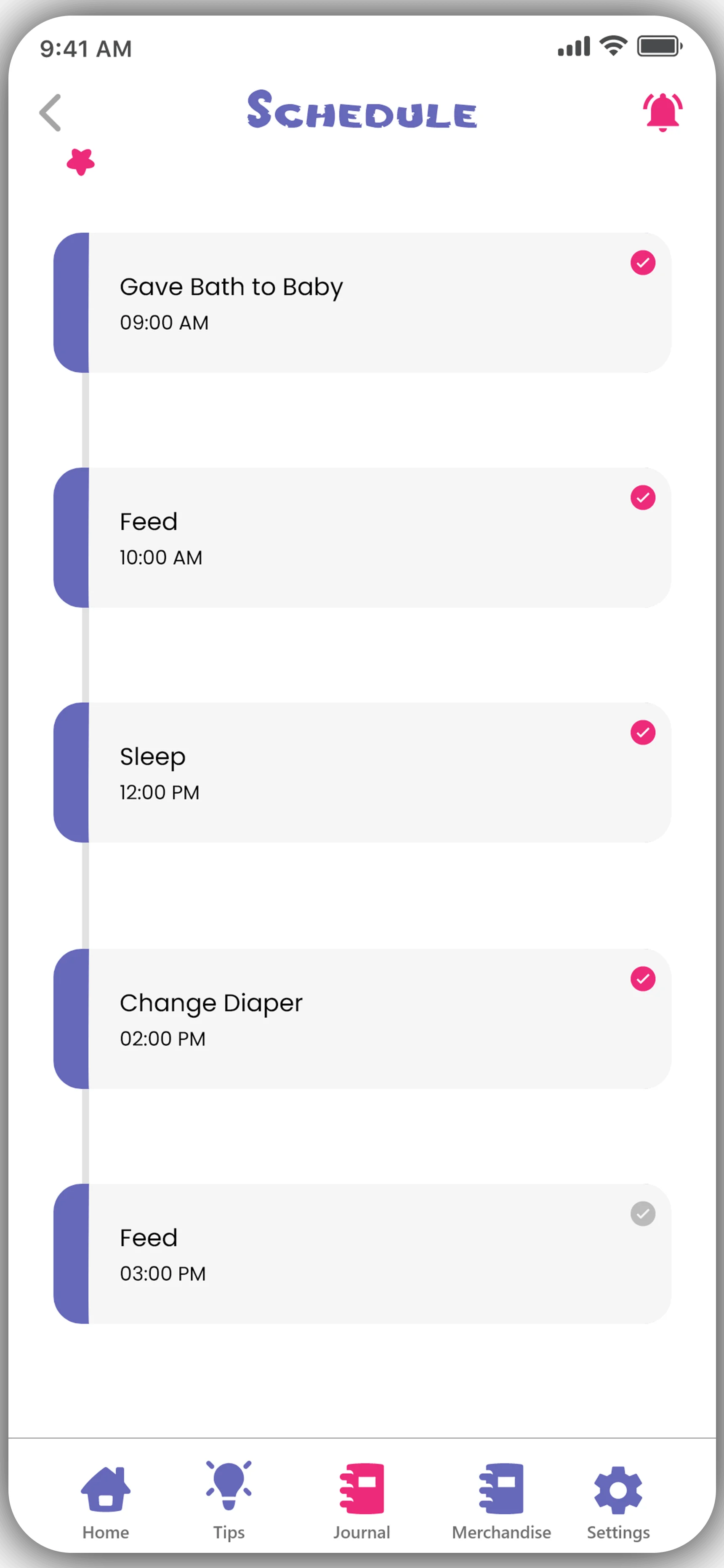Go to the Merchandise tab
Screen dimensions: 724x1568
pyautogui.click(x=501, y=1501)
